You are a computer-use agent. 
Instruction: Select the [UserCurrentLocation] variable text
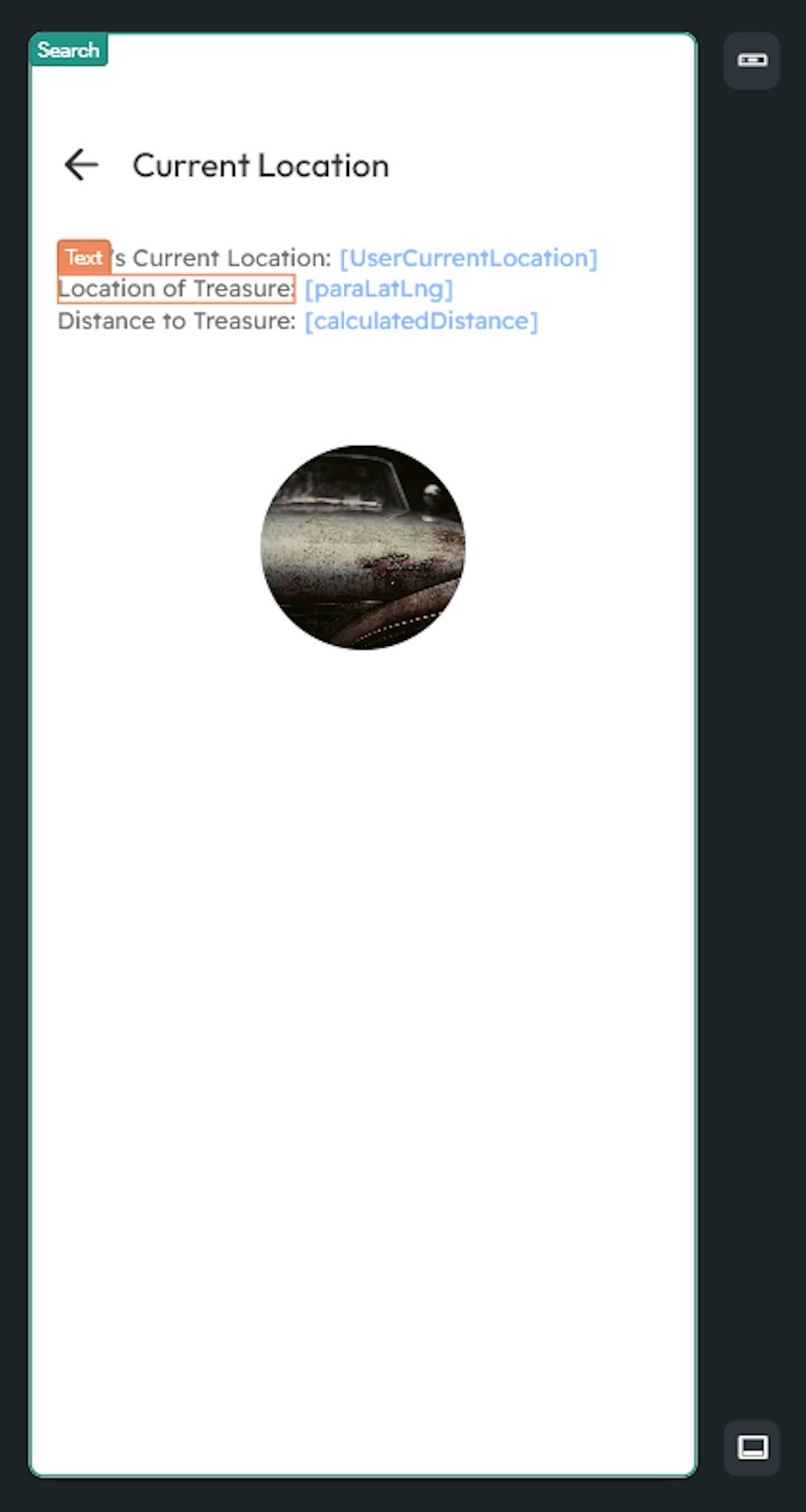tap(468, 258)
